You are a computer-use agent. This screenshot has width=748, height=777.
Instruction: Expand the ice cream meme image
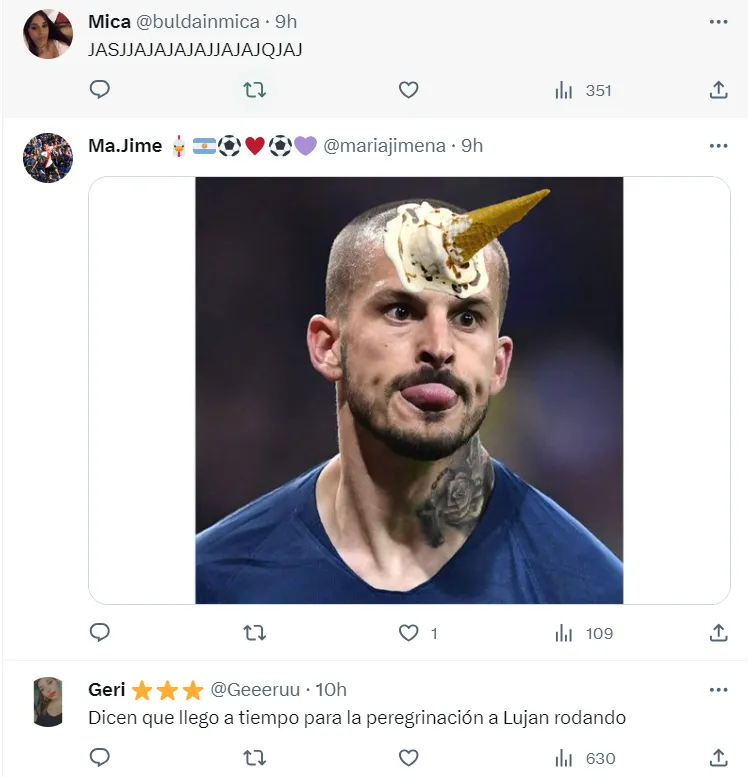pos(409,390)
